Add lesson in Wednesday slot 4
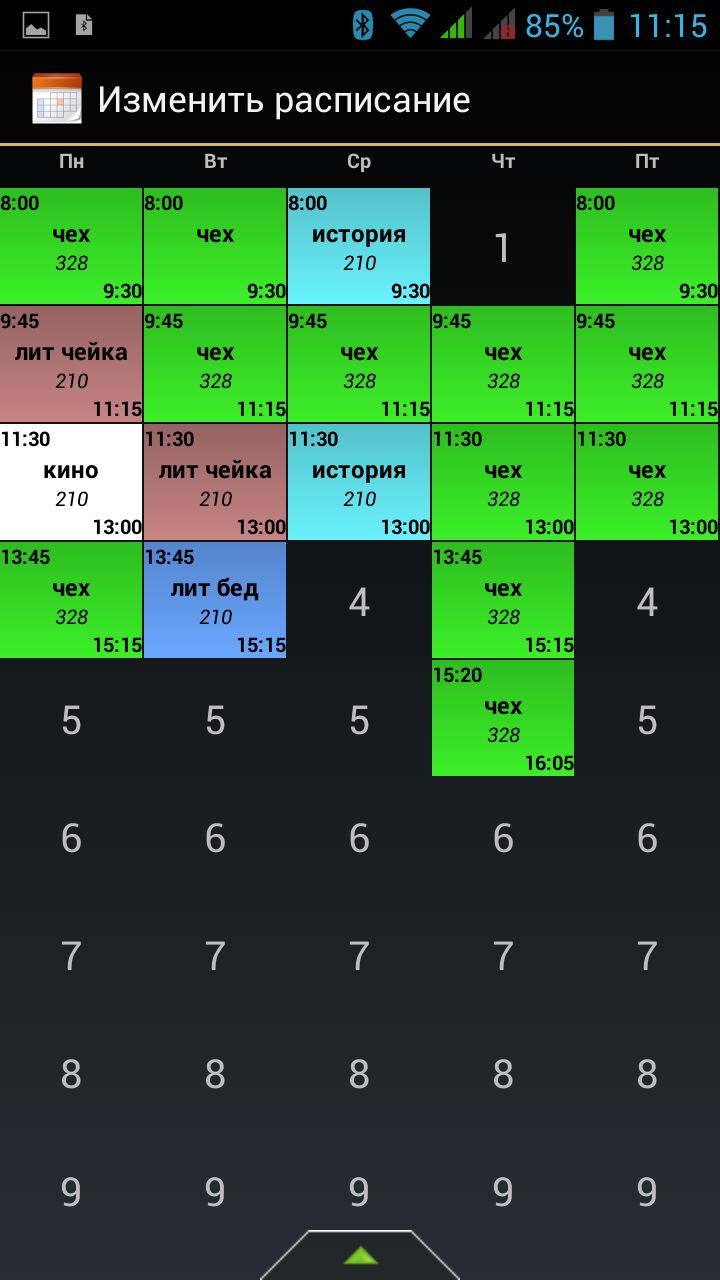 click(359, 601)
